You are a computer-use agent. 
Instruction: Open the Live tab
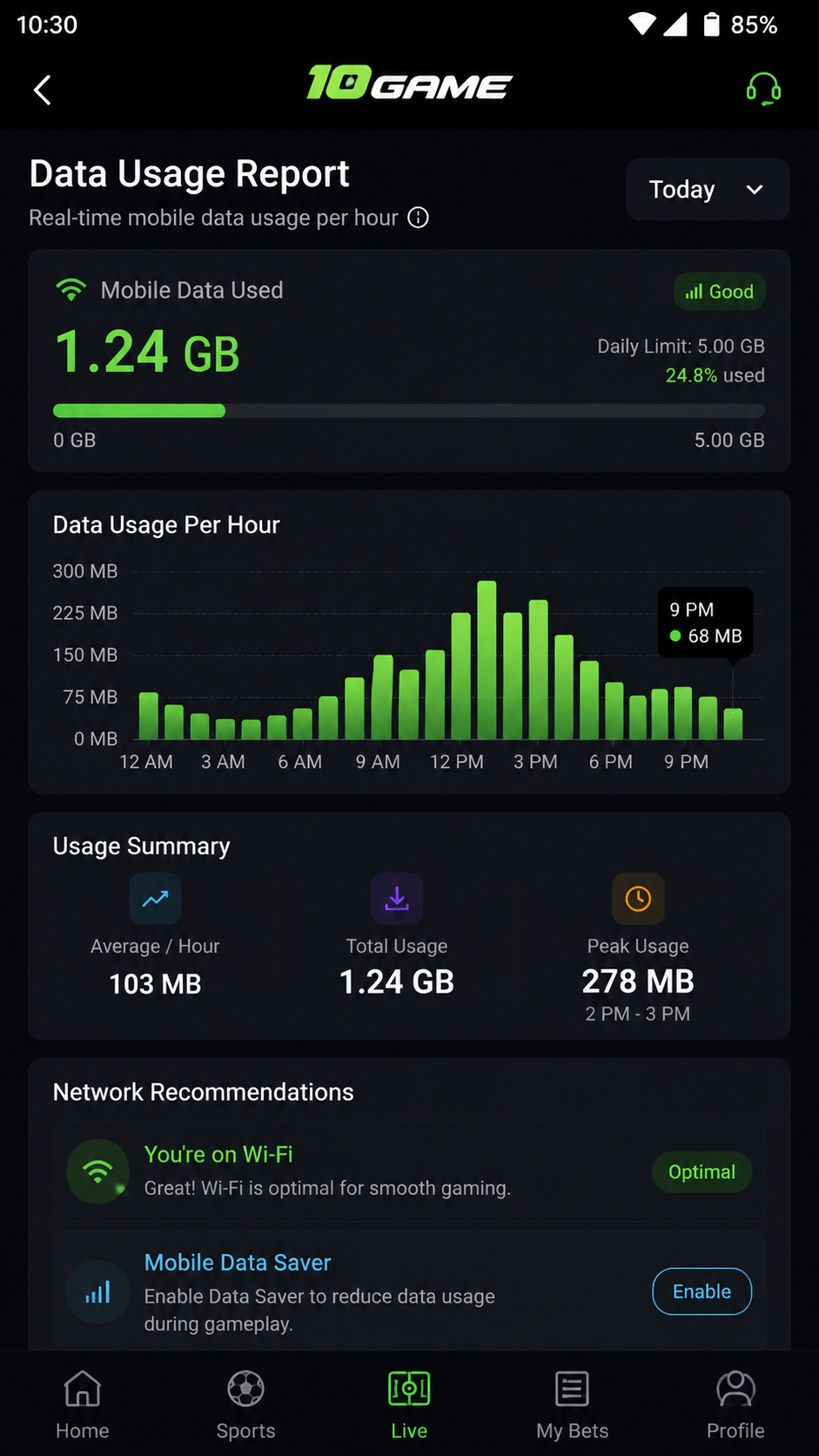click(x=409, y=1405)
